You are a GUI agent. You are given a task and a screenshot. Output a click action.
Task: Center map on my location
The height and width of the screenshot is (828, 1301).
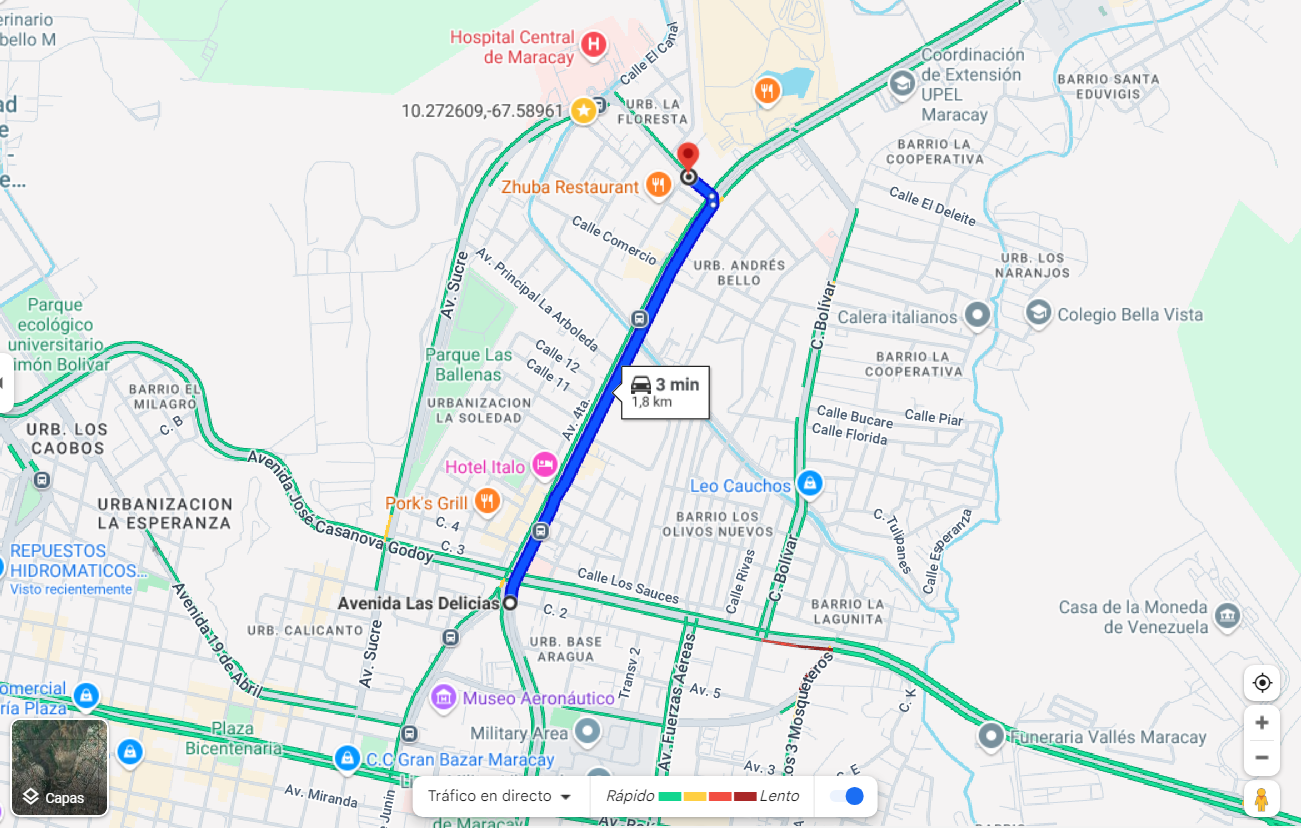pos(1262,683)
